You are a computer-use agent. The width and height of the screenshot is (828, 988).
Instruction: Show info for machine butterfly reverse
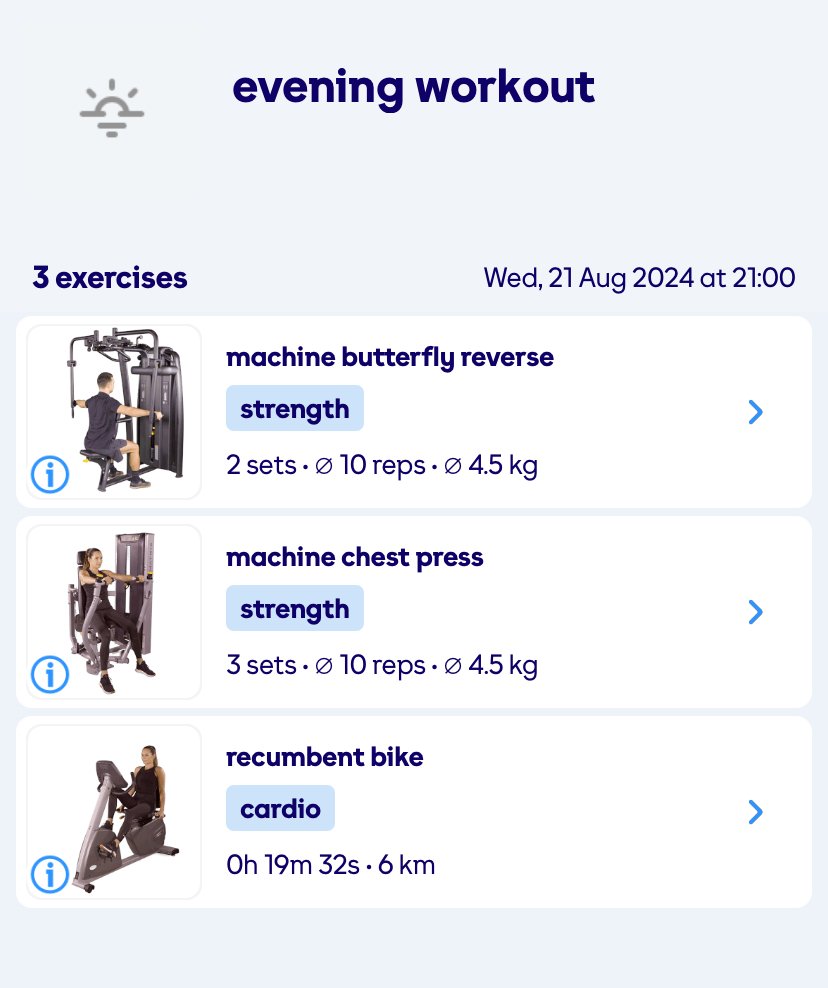(x=50, y=474)
